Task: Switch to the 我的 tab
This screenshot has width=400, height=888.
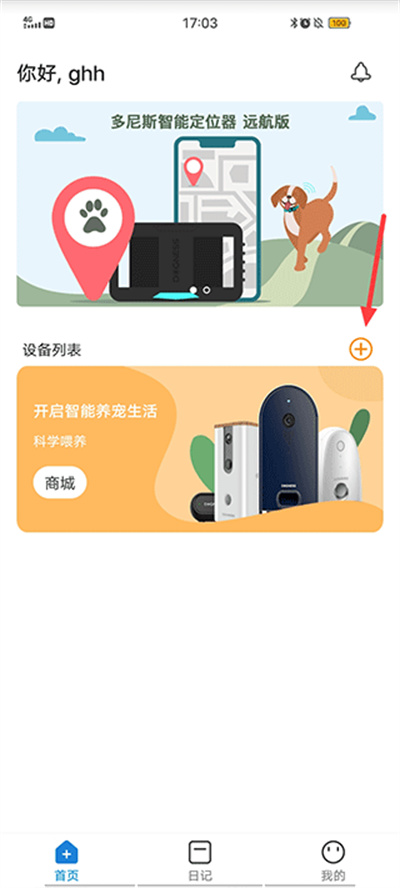Action: pyautogui.click(x=333, y=860)
